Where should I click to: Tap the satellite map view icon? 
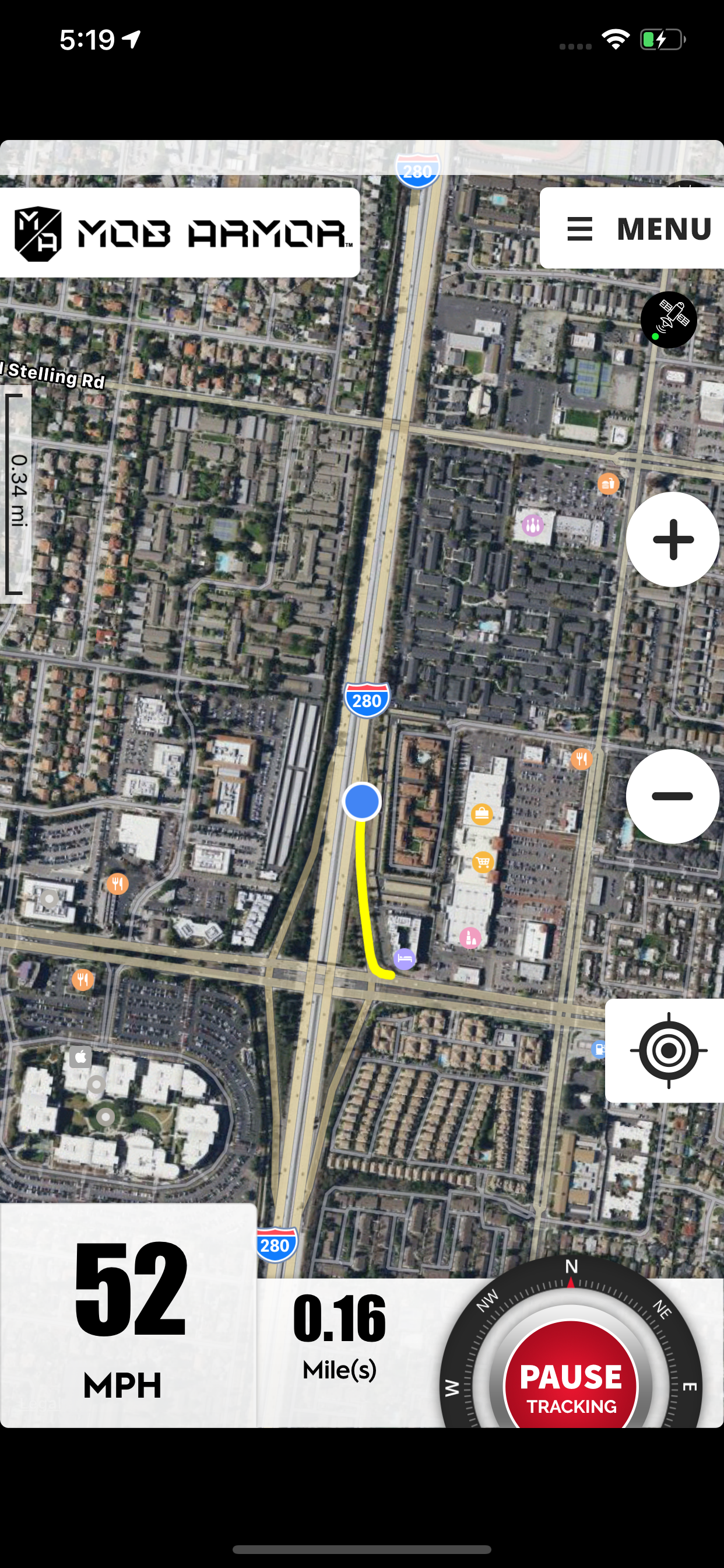tap(668, 320)
